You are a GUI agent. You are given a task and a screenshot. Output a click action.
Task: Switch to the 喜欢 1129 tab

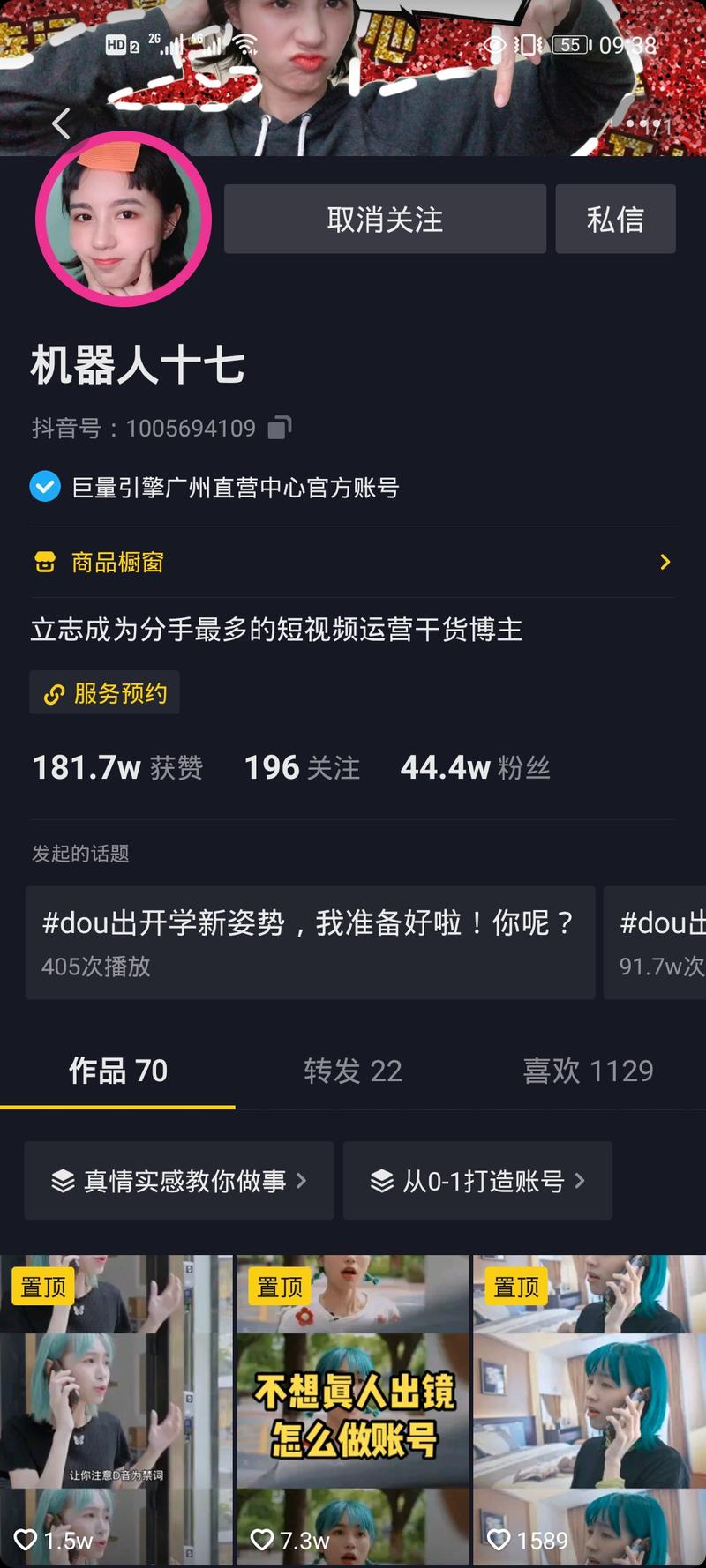click(588, 1071)
